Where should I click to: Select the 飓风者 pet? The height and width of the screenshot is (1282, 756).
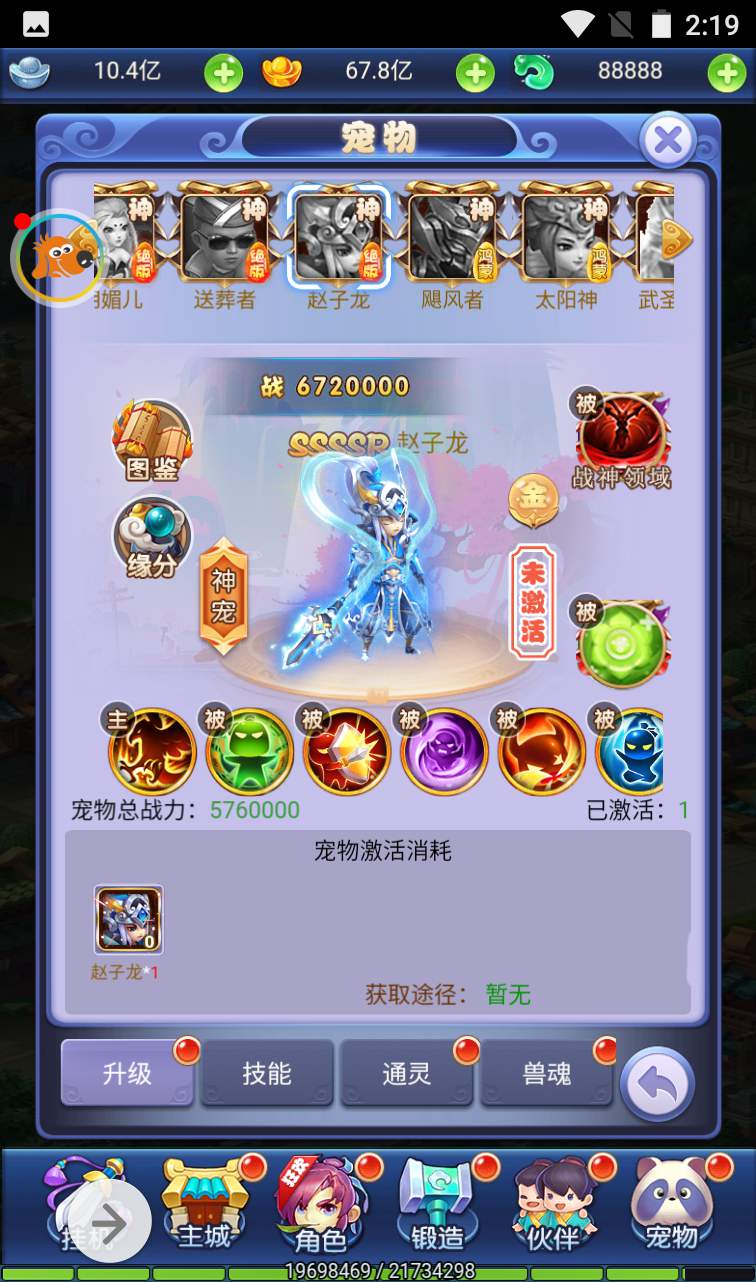pos(452,238)
